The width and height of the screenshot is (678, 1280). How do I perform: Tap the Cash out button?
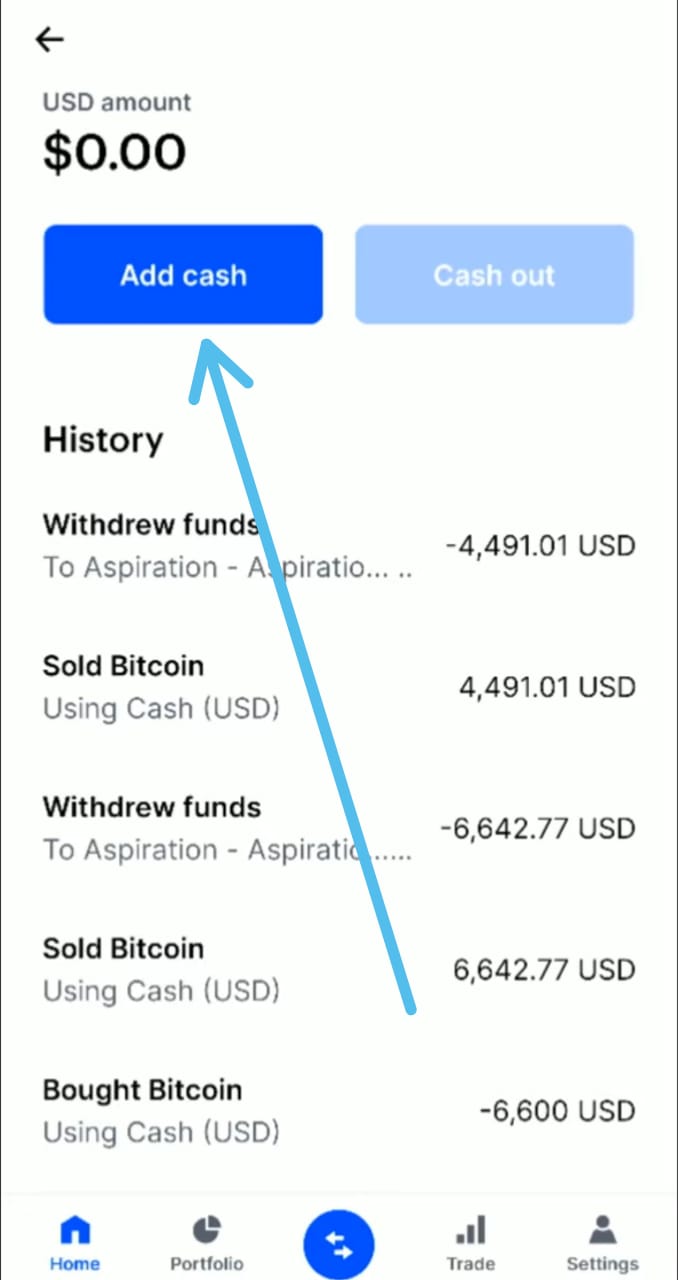pos(494,275)
